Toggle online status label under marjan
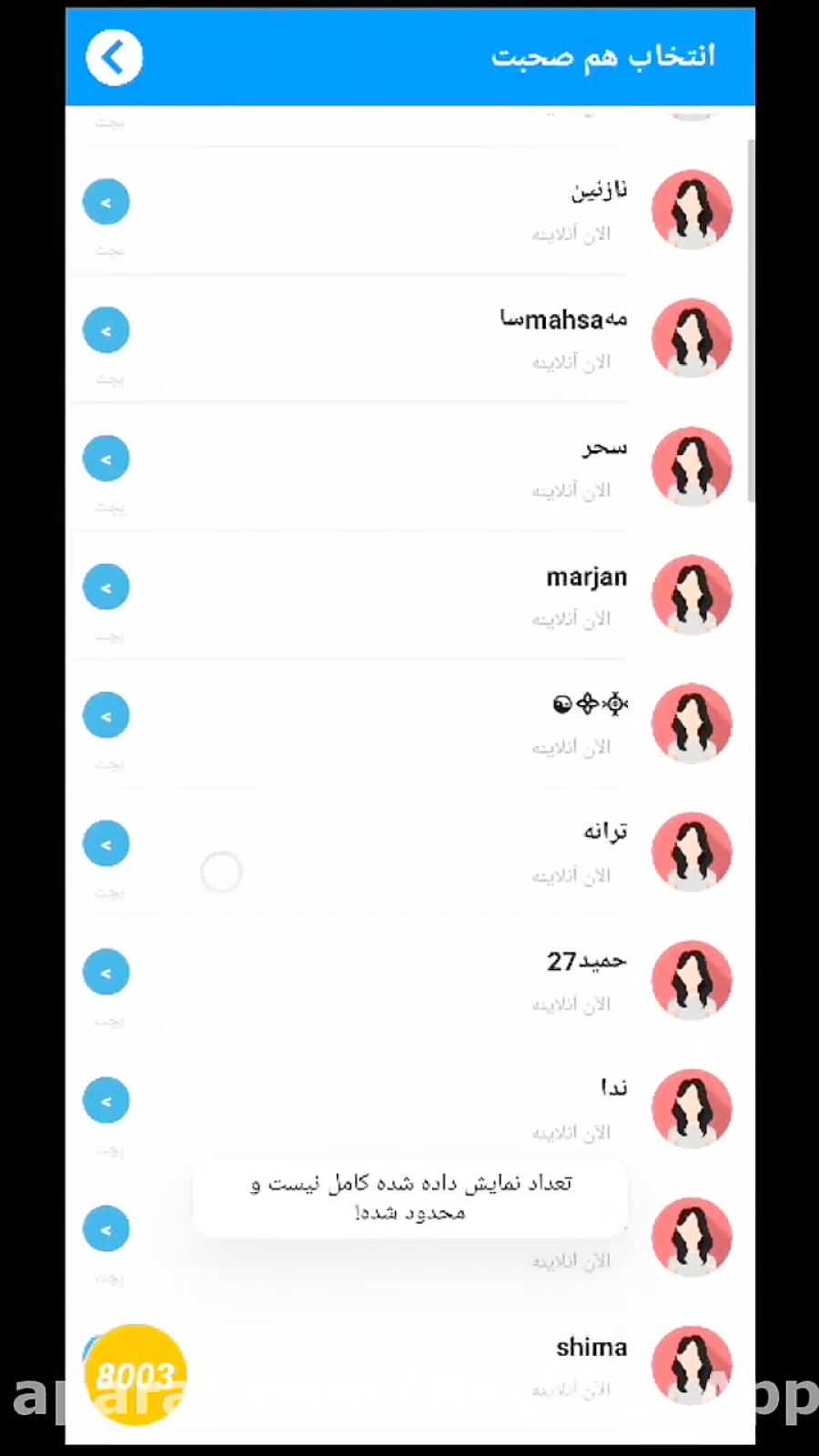The image size is (819, 1456). point(571,619)
